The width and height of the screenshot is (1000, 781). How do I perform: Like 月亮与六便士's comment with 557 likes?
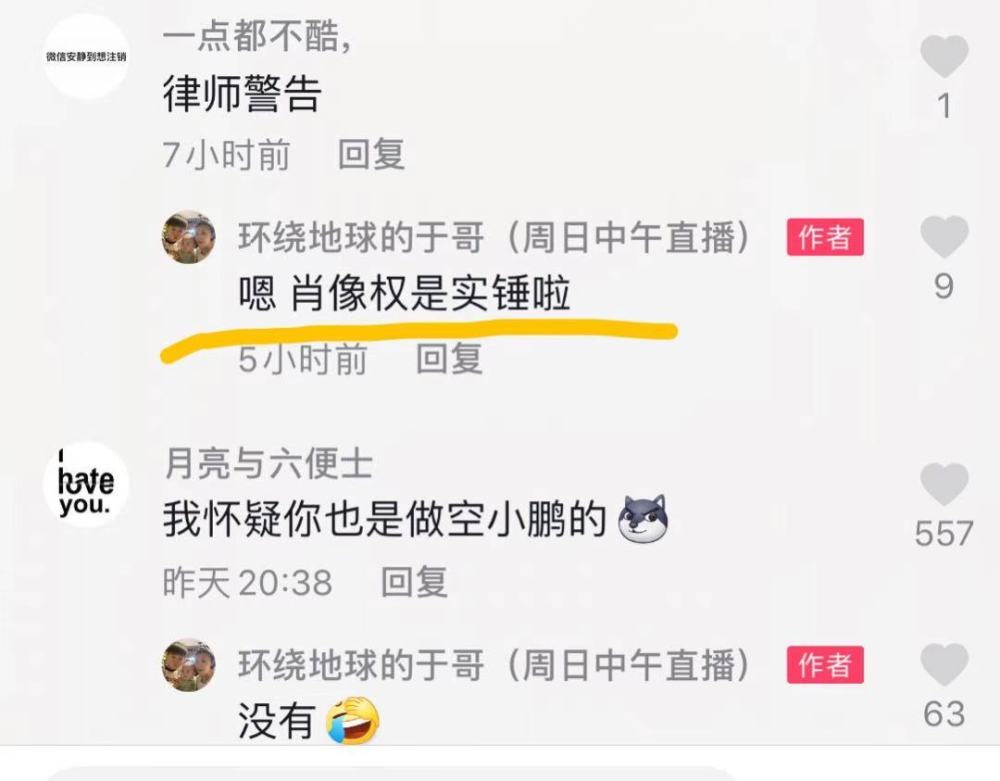tap(944, 485)
